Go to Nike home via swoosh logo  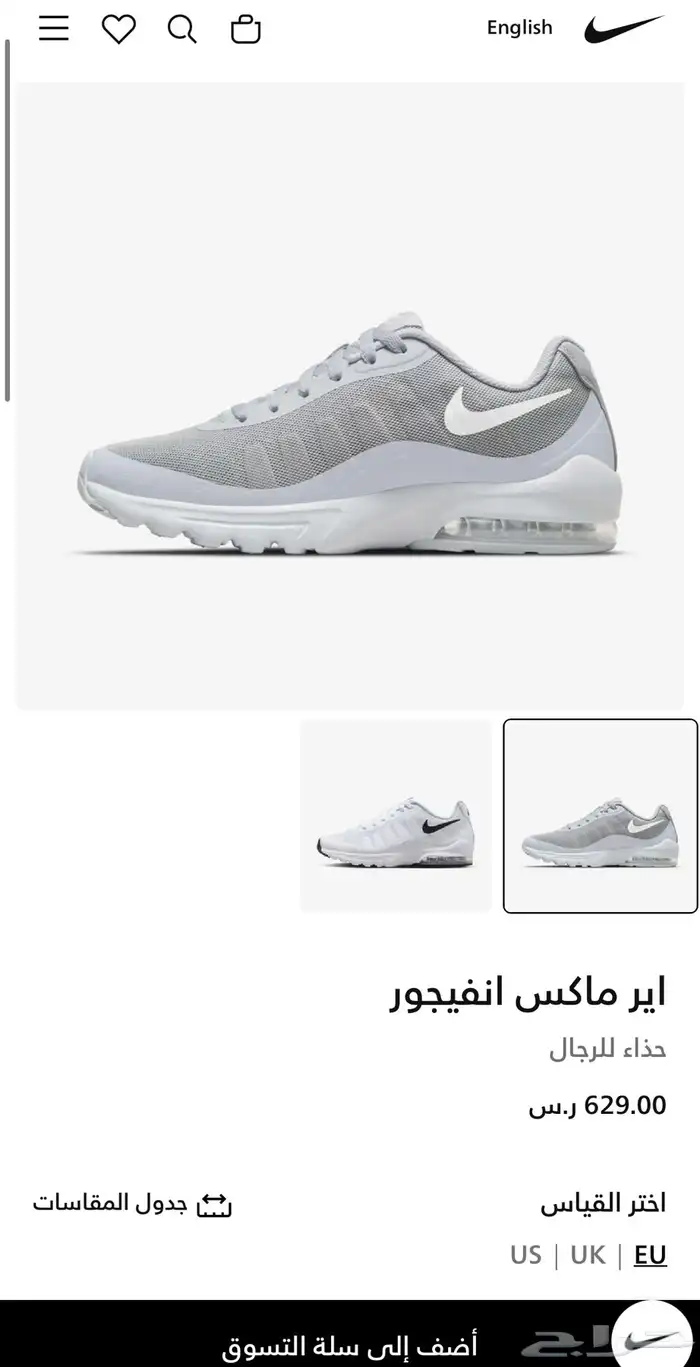pos(624,28)
